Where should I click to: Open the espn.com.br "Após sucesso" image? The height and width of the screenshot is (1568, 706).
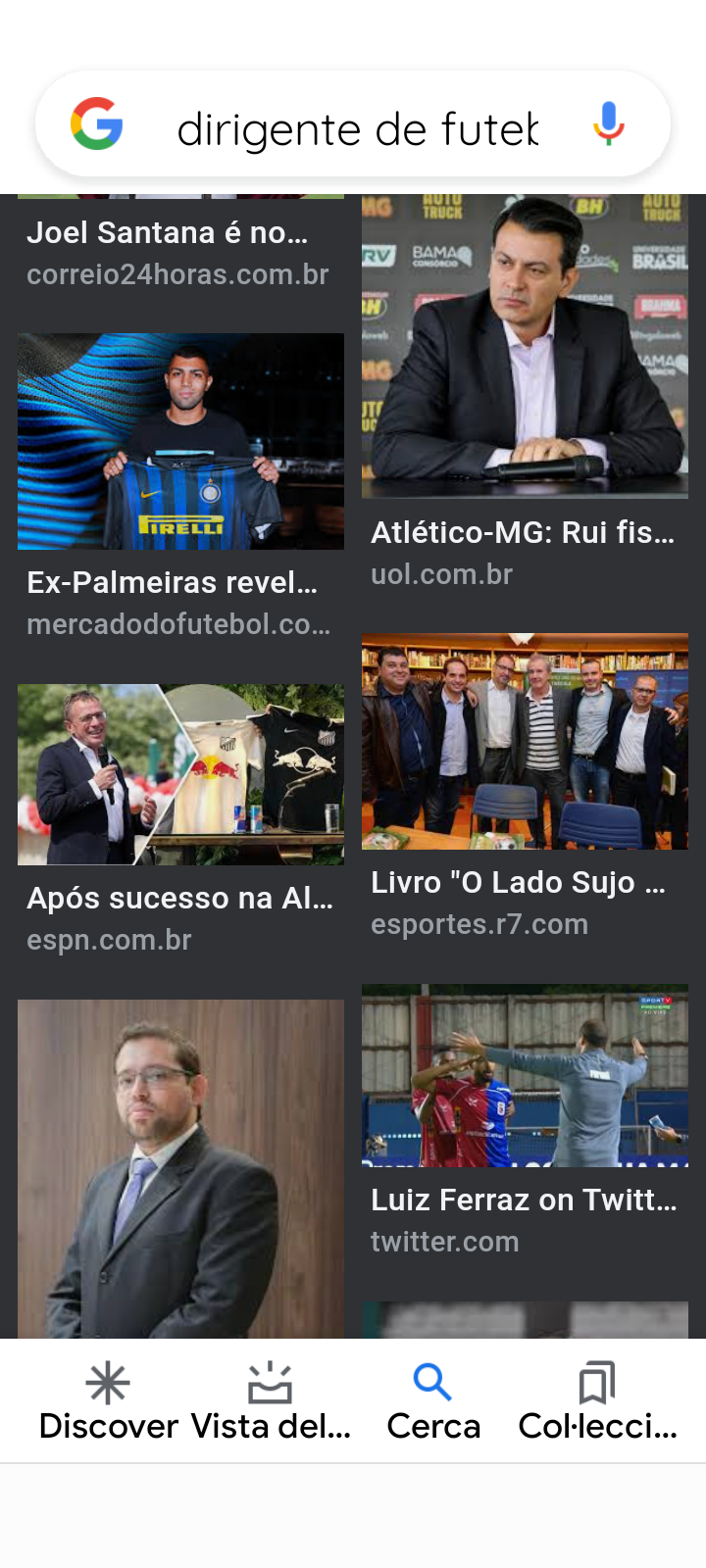[x=180, y=774]
